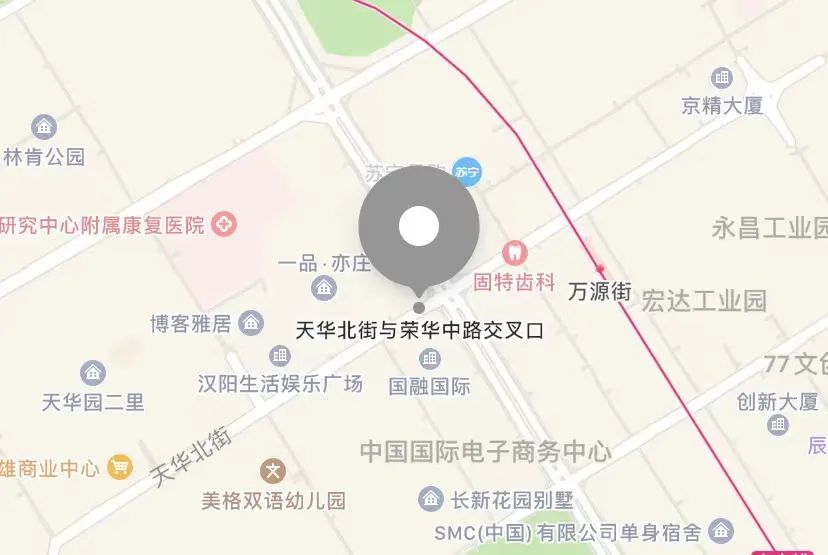
Task: Select the 固特齿科 dental clinic marker
Action: (x=515, y=254)
